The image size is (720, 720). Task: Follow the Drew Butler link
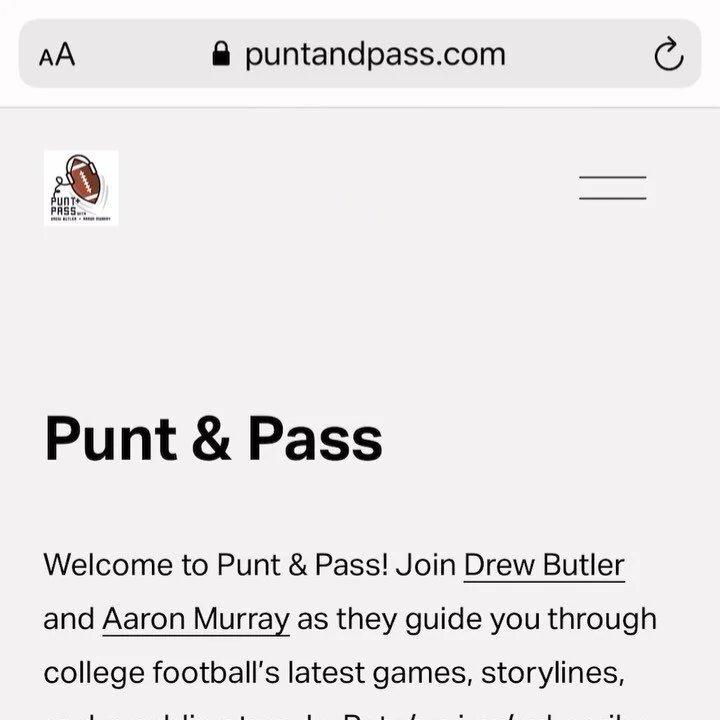click(544, 565)
